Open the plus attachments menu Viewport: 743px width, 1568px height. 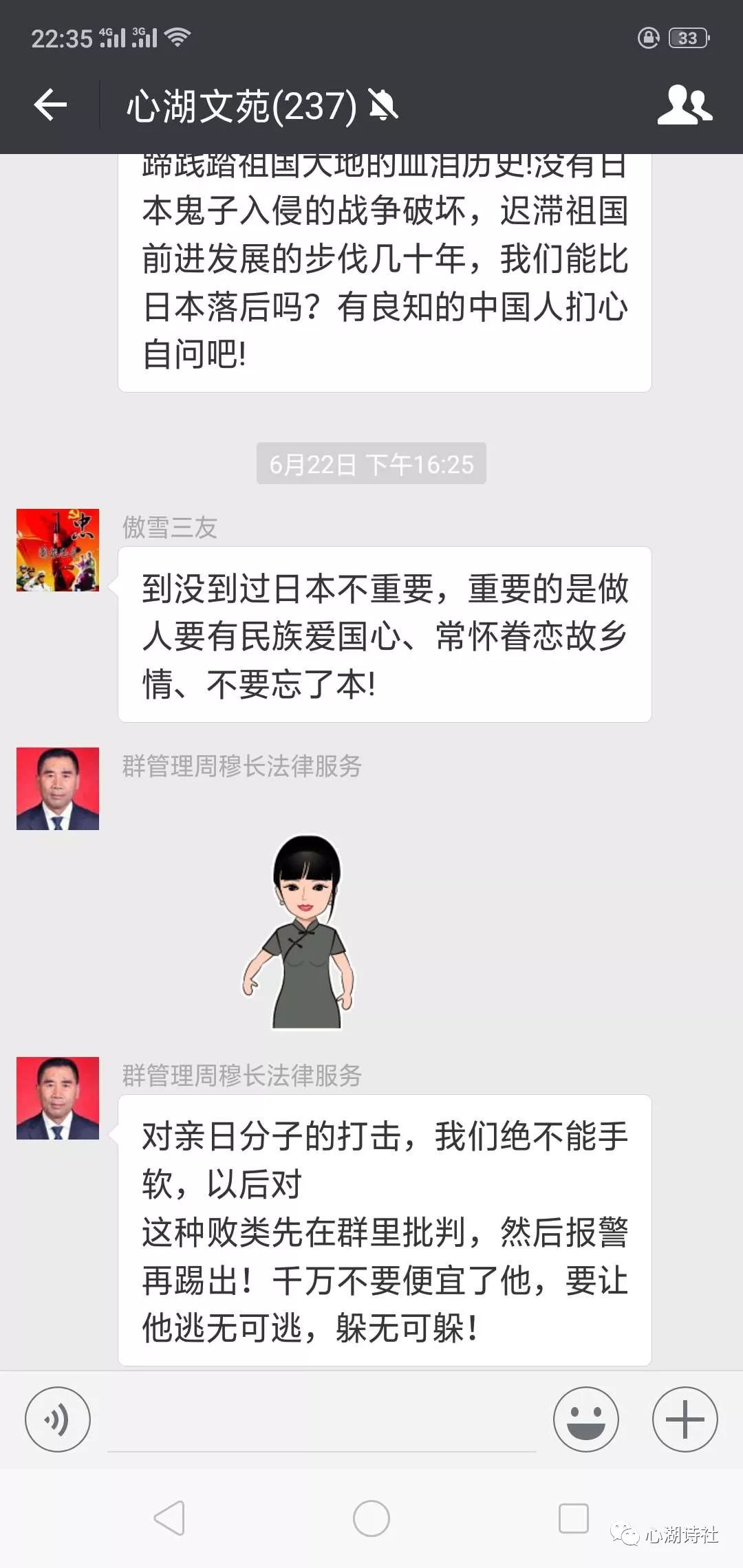click(x=685, y=1419)
